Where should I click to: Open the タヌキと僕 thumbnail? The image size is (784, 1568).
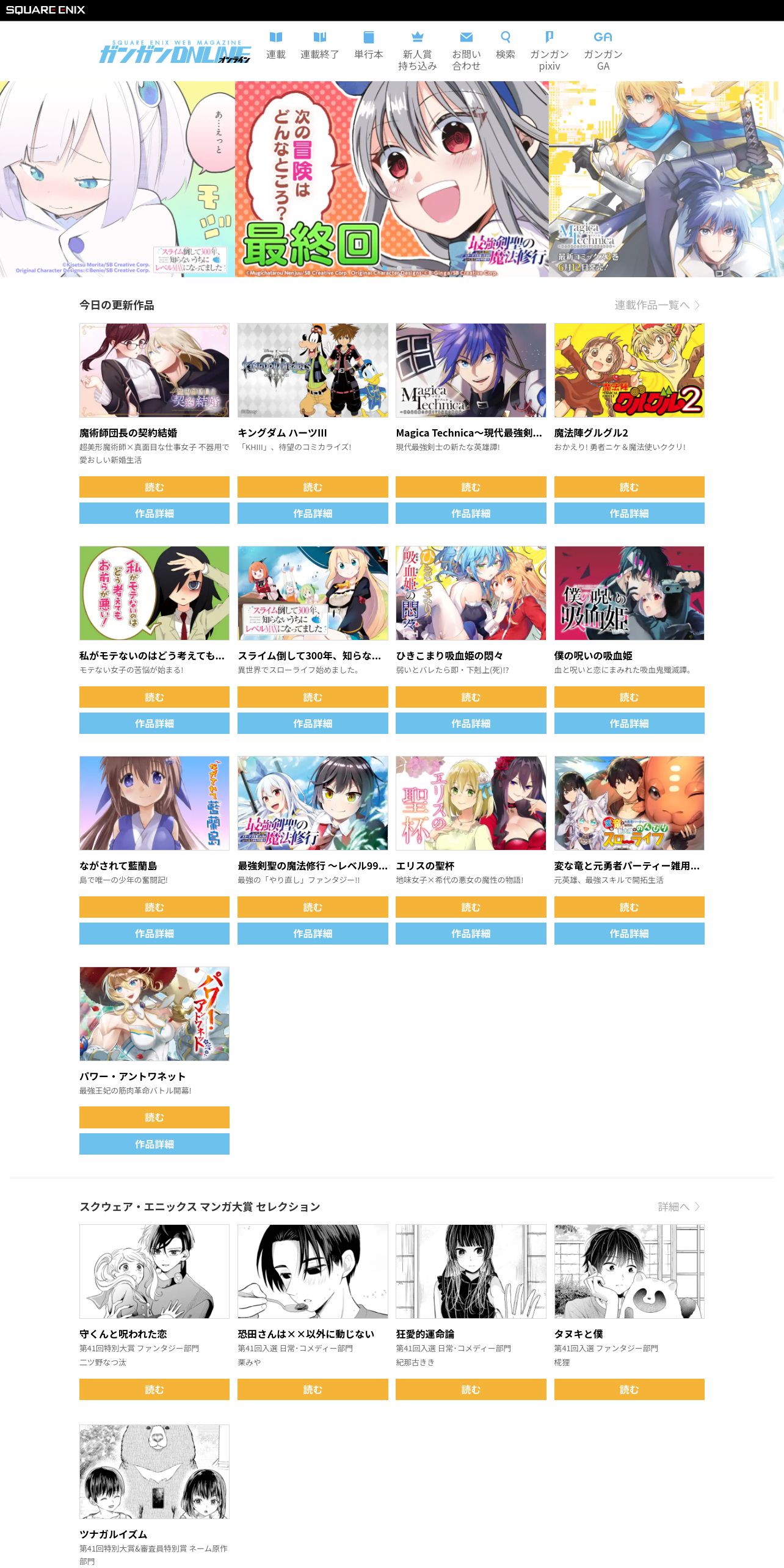point(629,1271)
